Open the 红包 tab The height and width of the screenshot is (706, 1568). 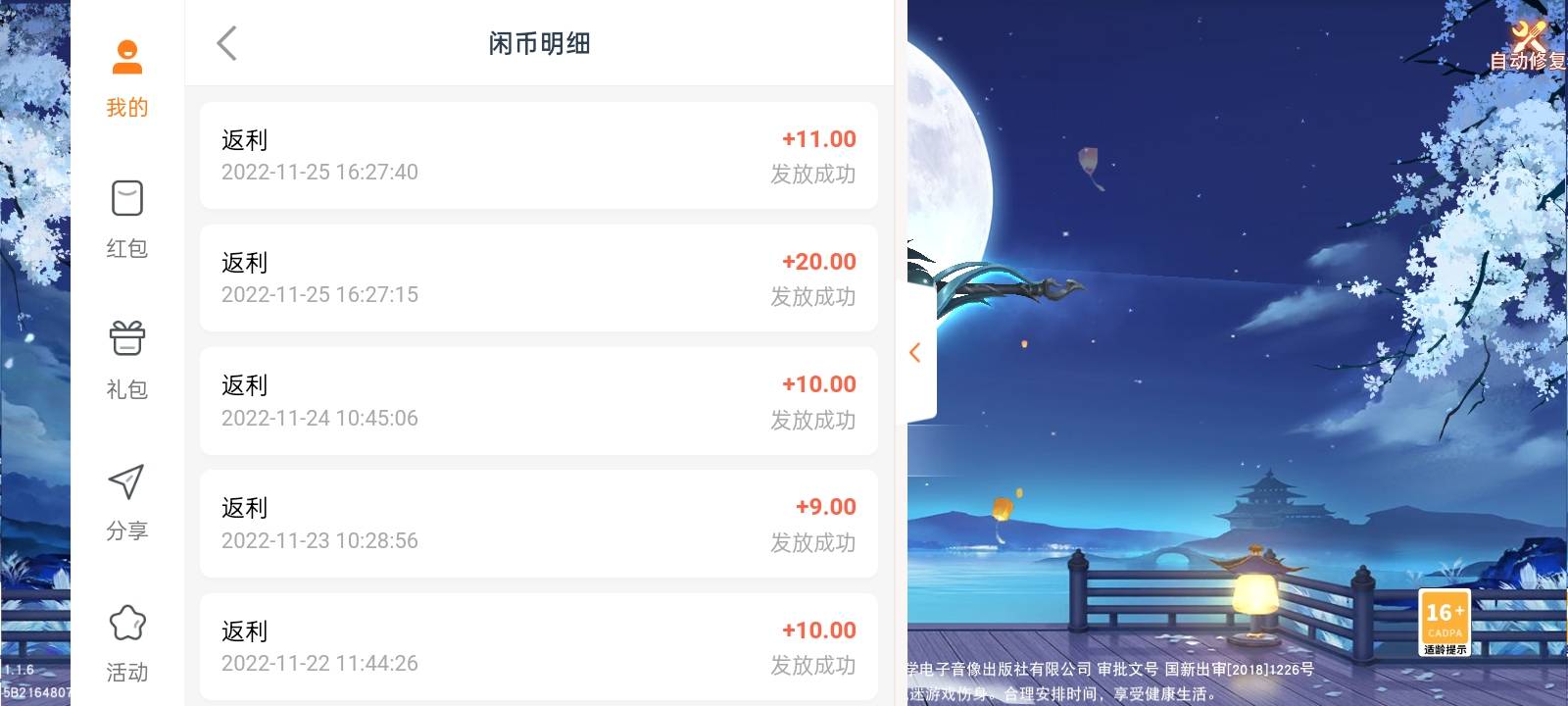[x=126, y=219]
